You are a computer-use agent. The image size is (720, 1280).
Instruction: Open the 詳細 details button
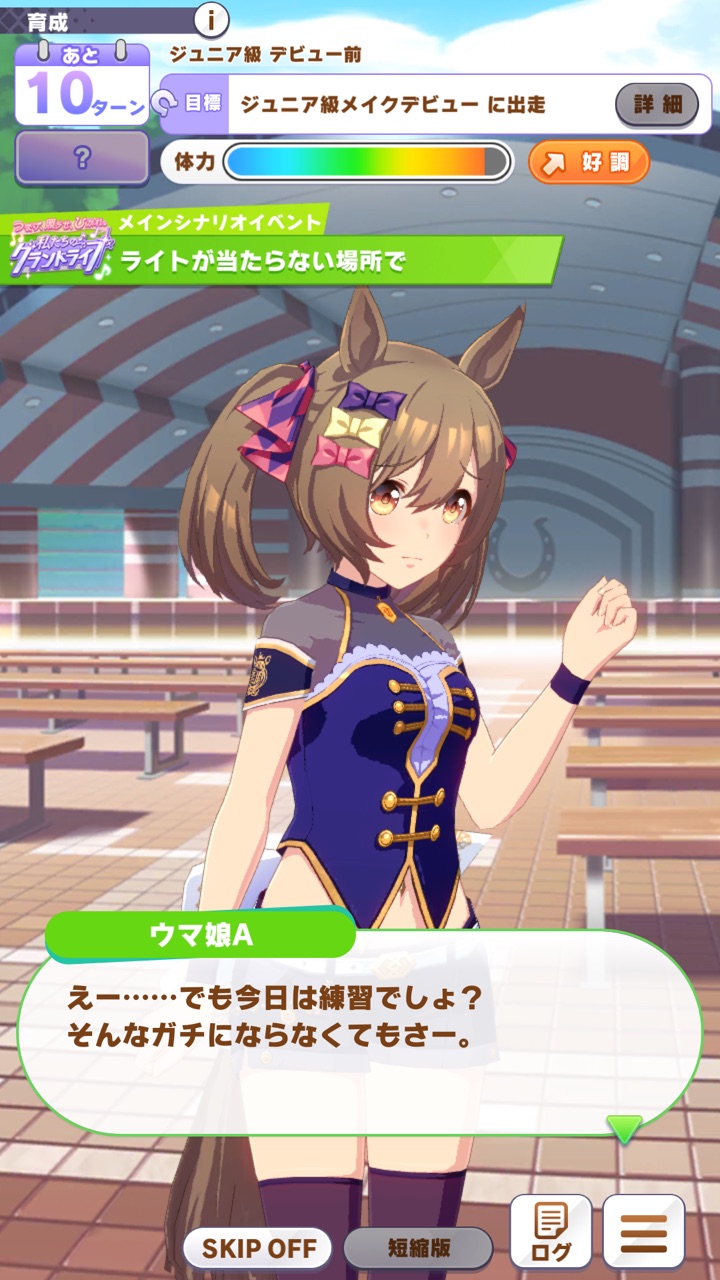point(656,104)
